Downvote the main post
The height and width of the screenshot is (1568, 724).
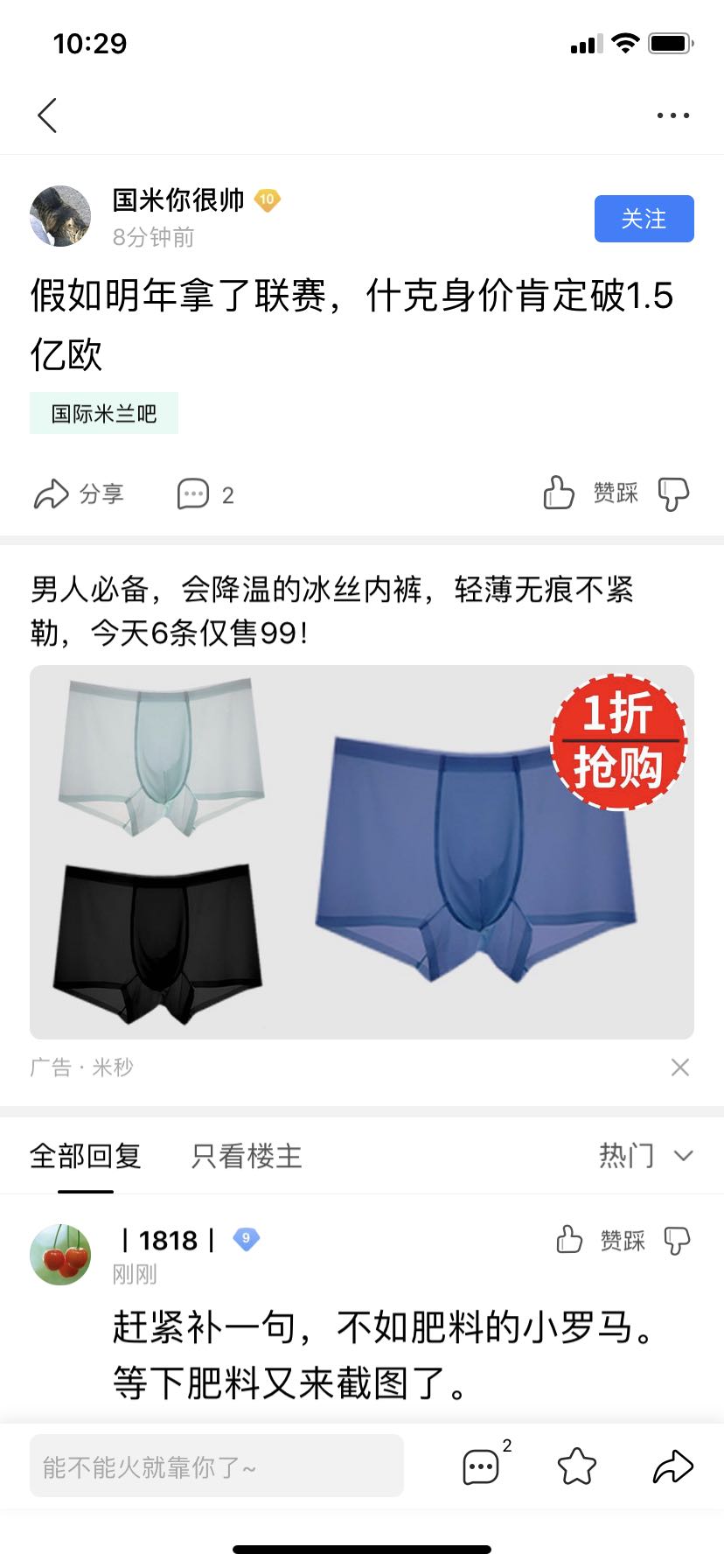(x=673, y=494)
